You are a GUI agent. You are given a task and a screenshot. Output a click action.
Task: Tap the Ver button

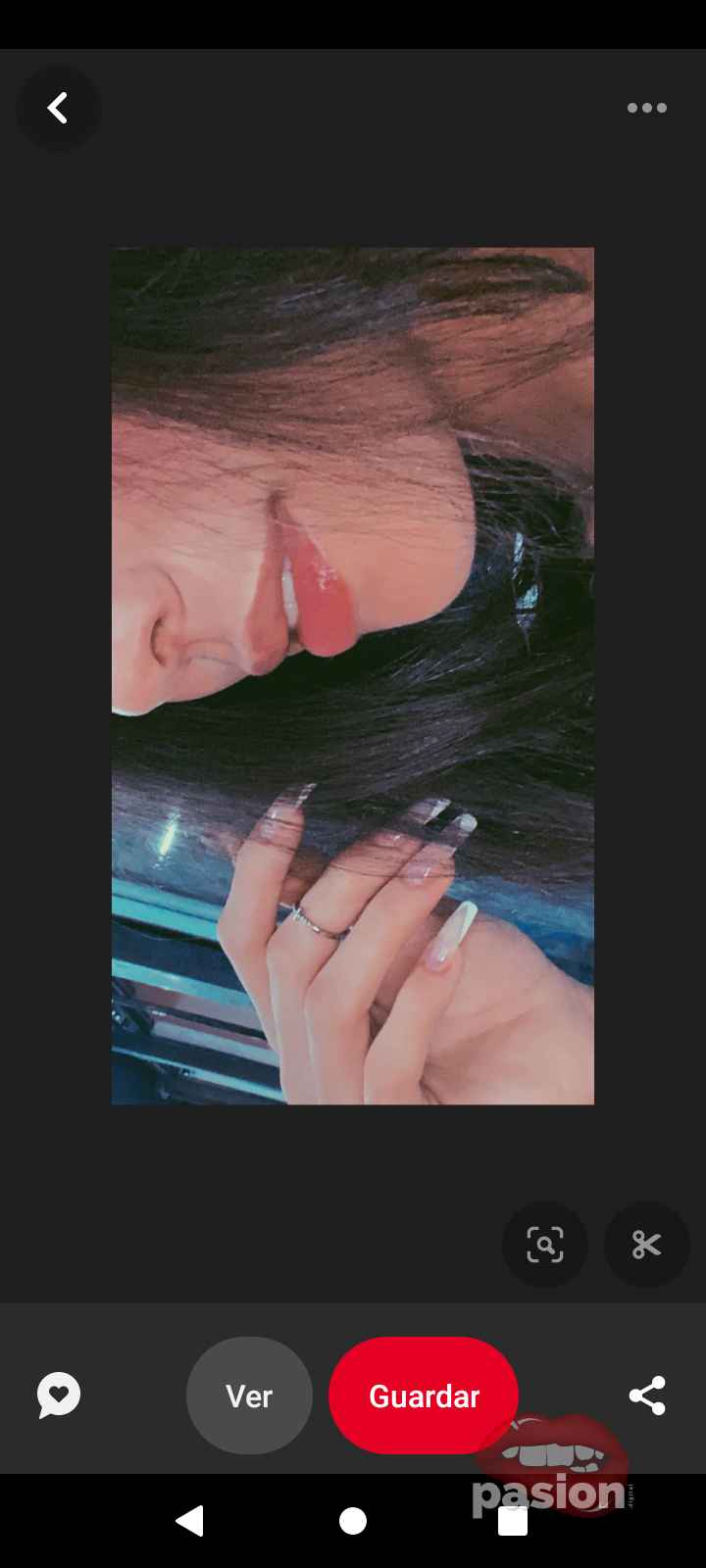249,1396
